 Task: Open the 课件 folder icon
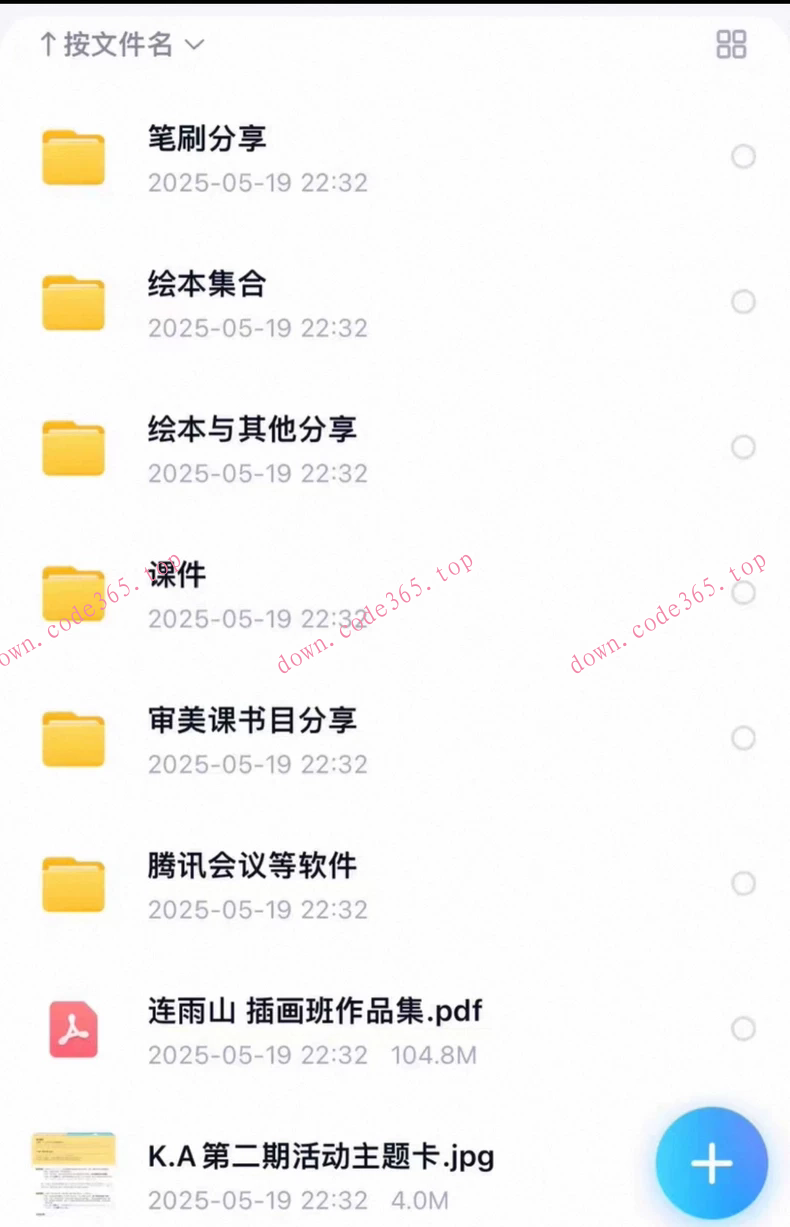click(72, 592)
